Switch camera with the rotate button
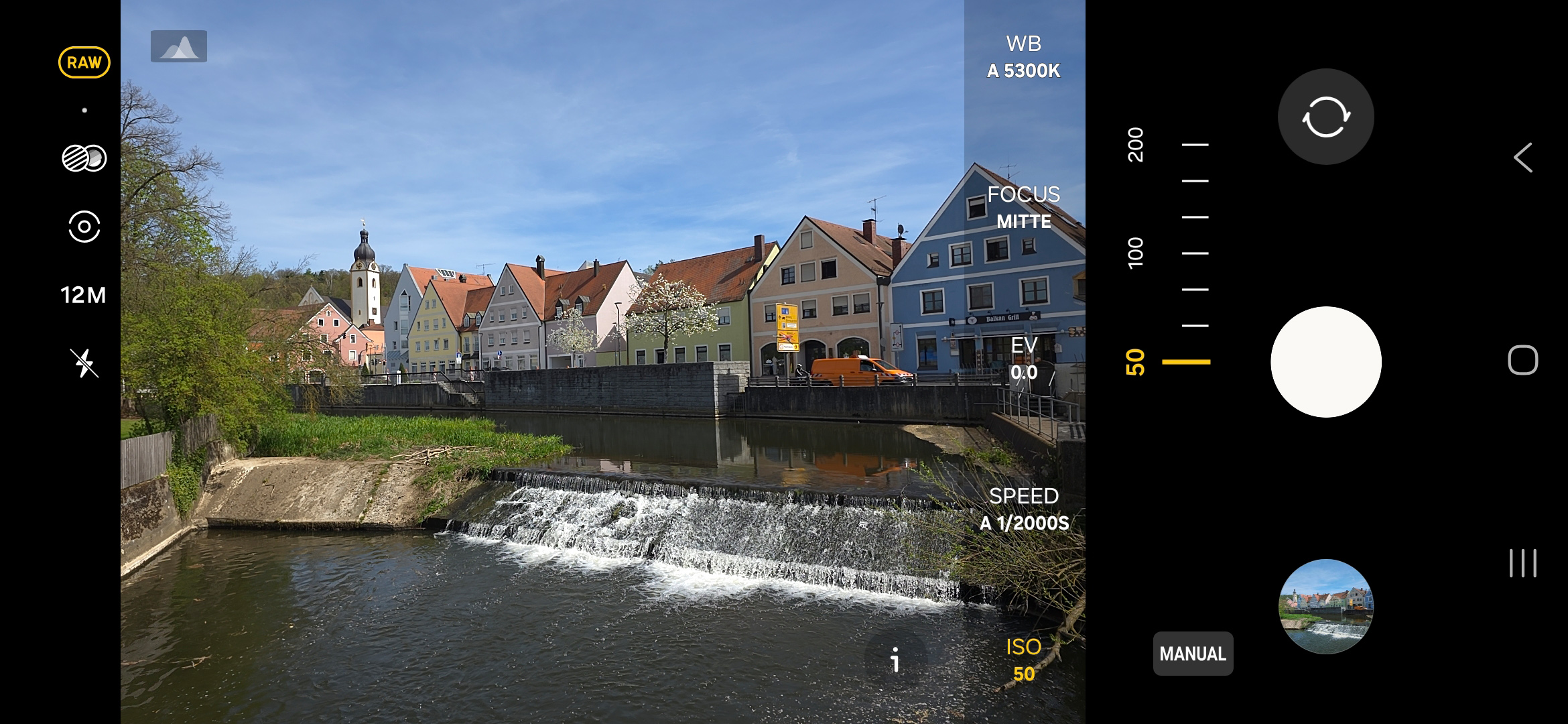The height and width of the screenshot is (724, 1568). [1325, 117]
